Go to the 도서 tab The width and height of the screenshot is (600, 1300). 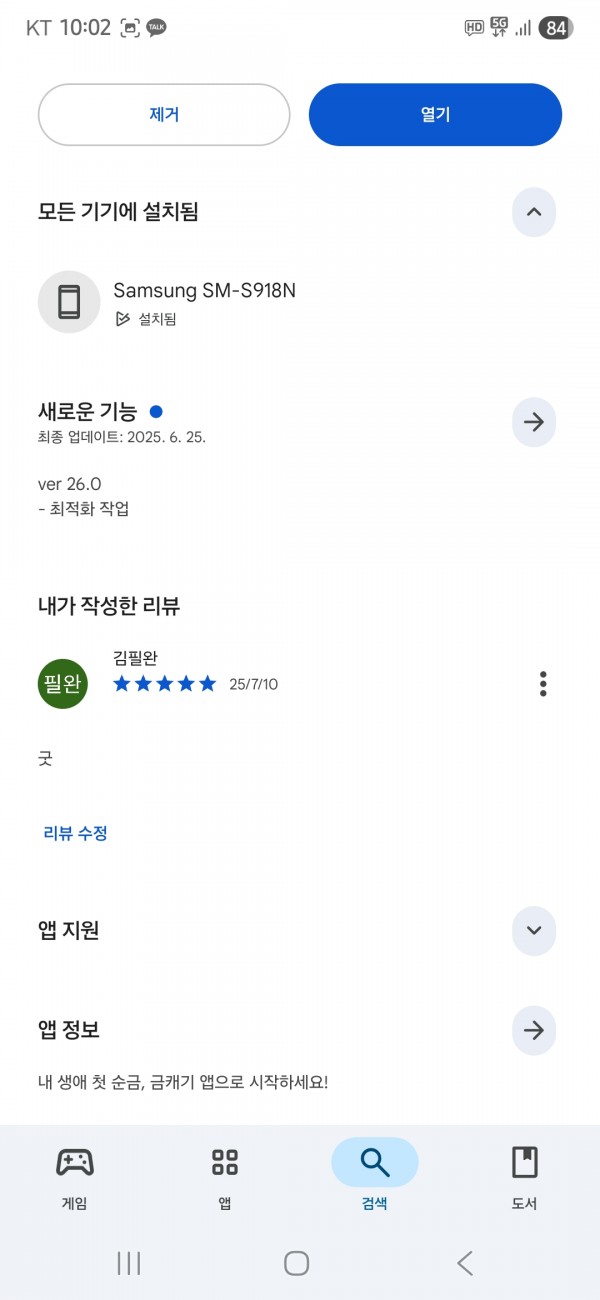(525, 1177)
